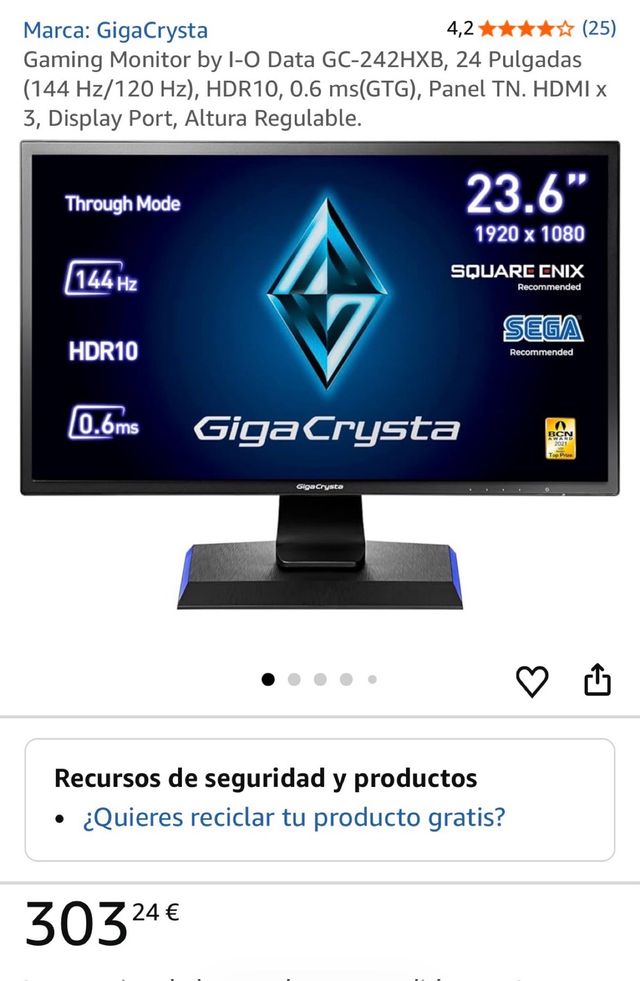The image size is (640, 981).
Task: Add the monitor to wish list heart
Action: point(532,681)
